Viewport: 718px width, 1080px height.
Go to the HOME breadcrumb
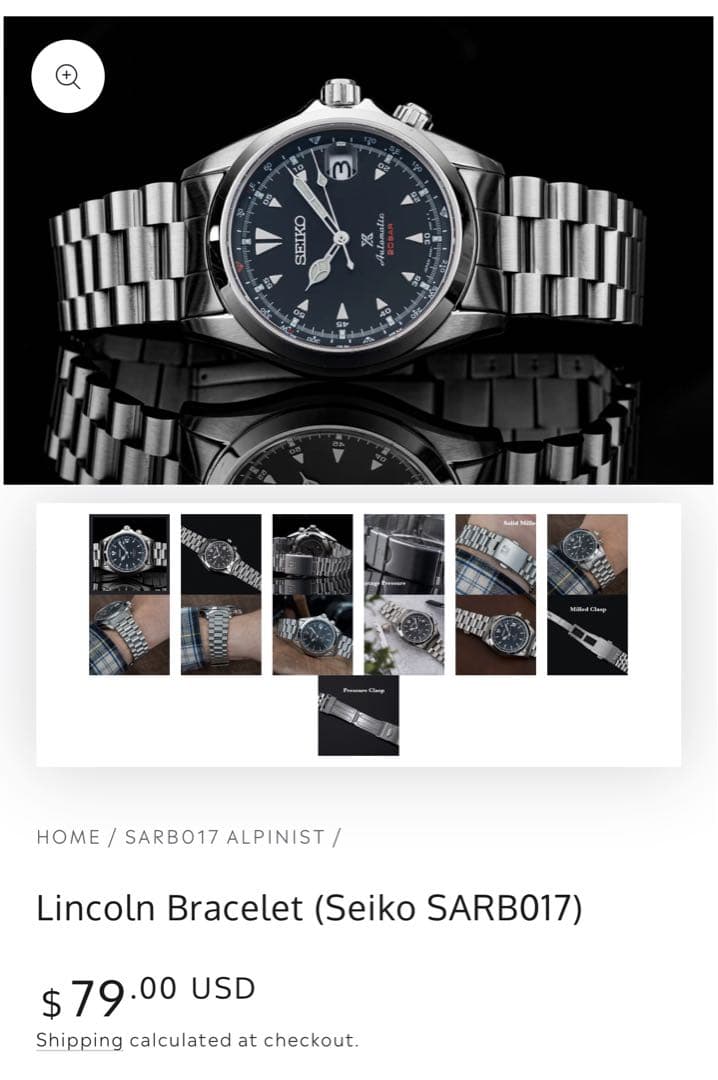[x=68, y=837]
